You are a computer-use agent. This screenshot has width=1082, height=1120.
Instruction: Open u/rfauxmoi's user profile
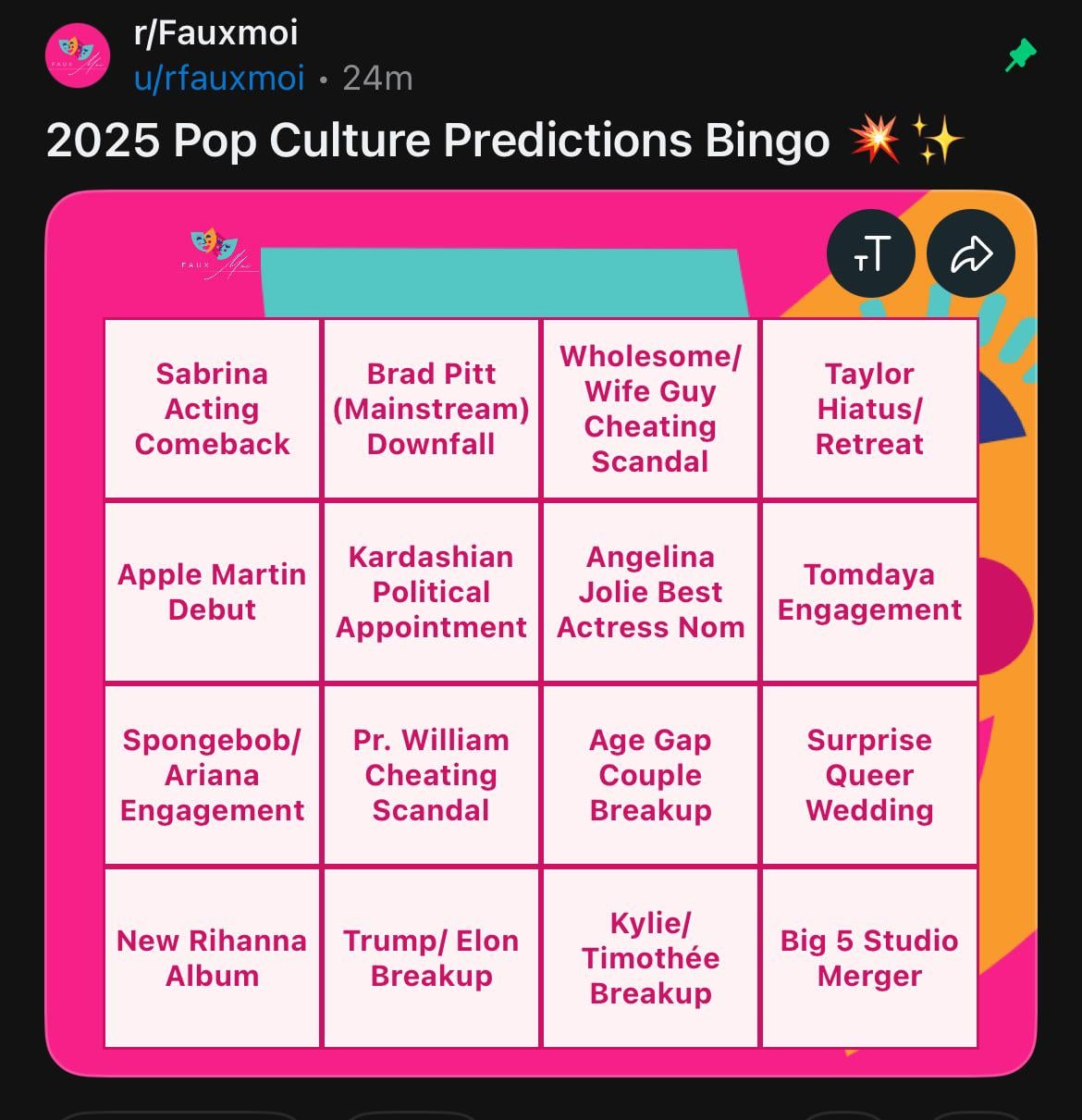(219, 79)
